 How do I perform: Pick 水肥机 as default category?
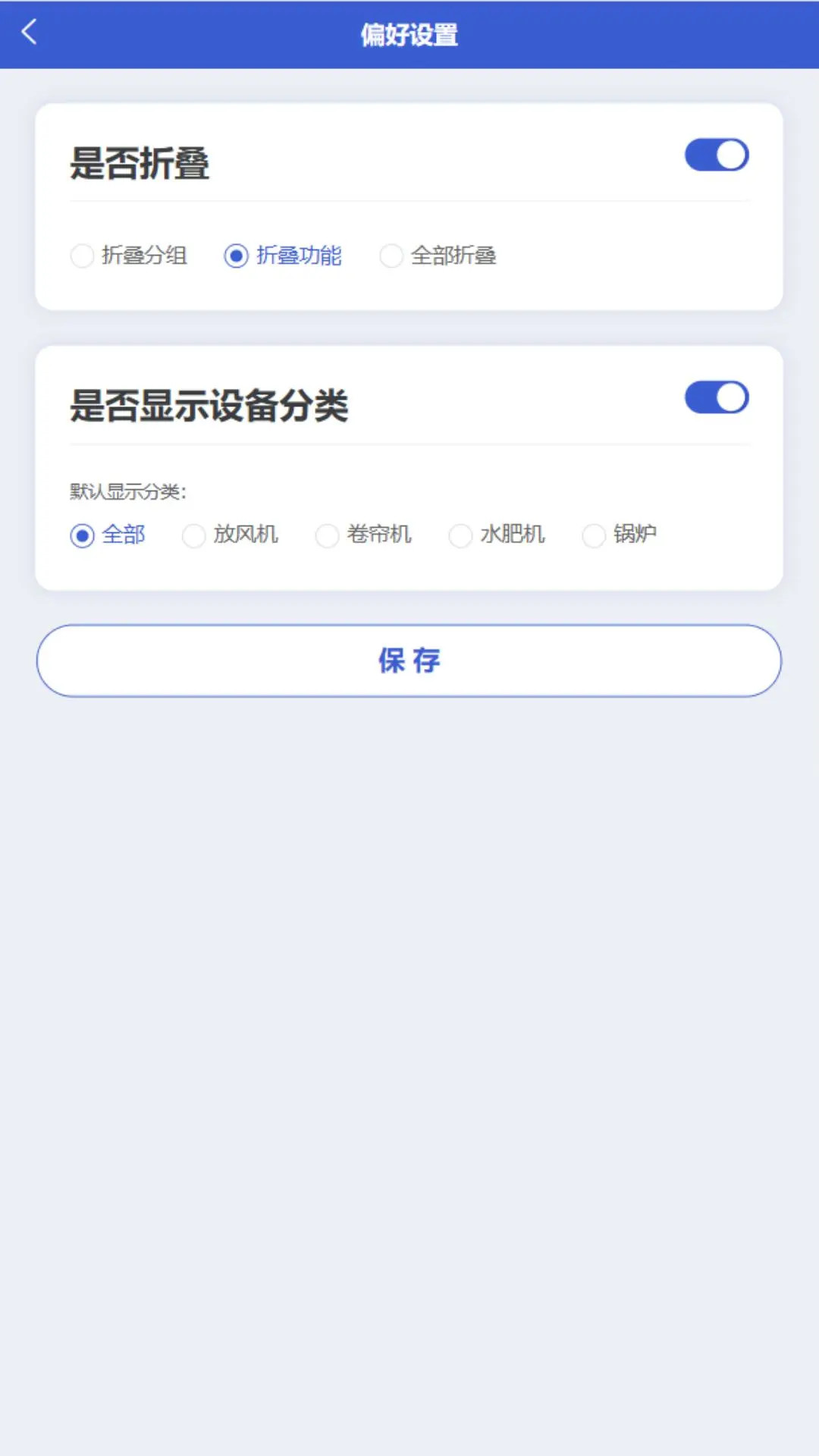coord(460,535)
